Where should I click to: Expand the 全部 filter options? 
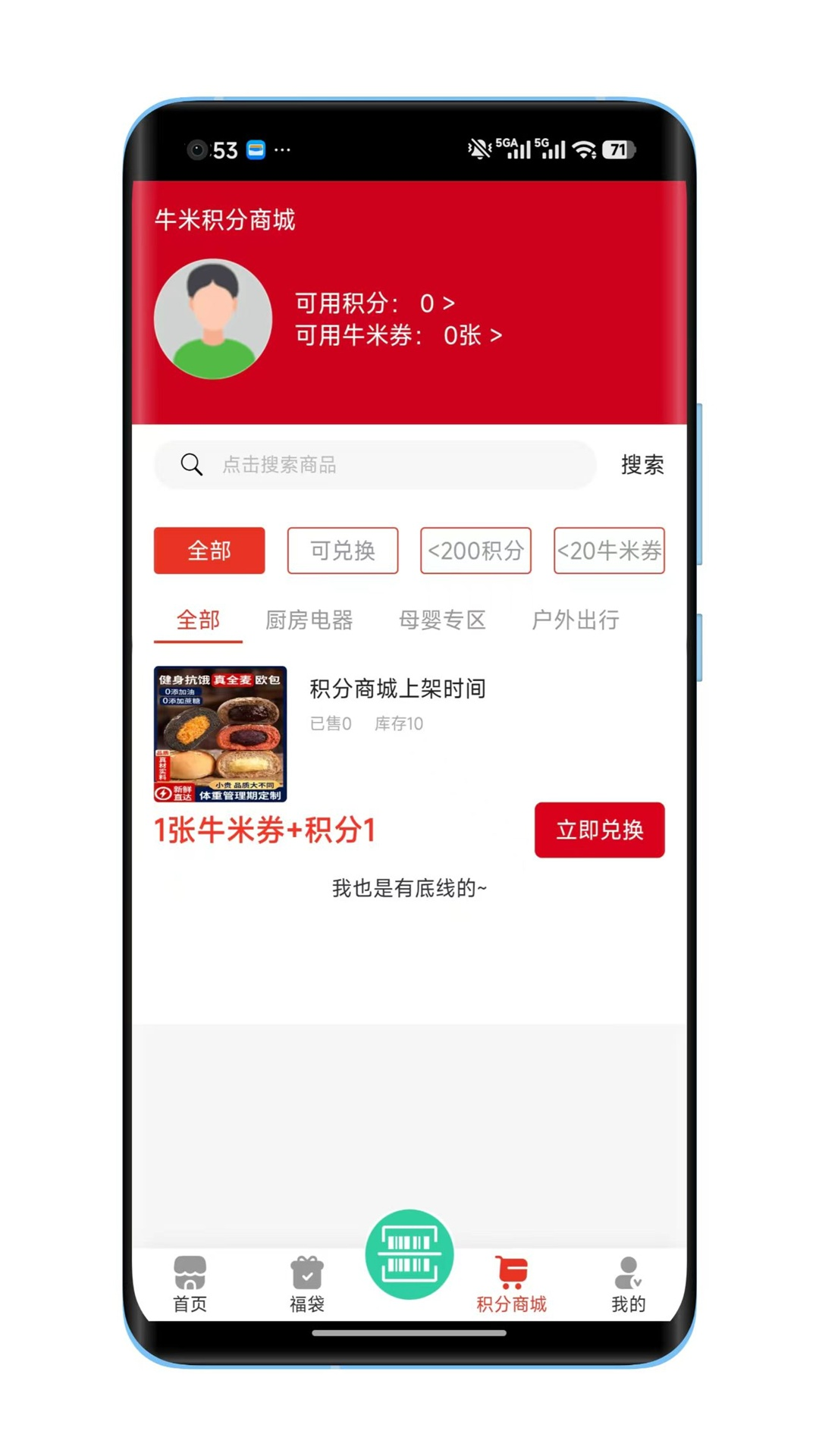(209, 551)
